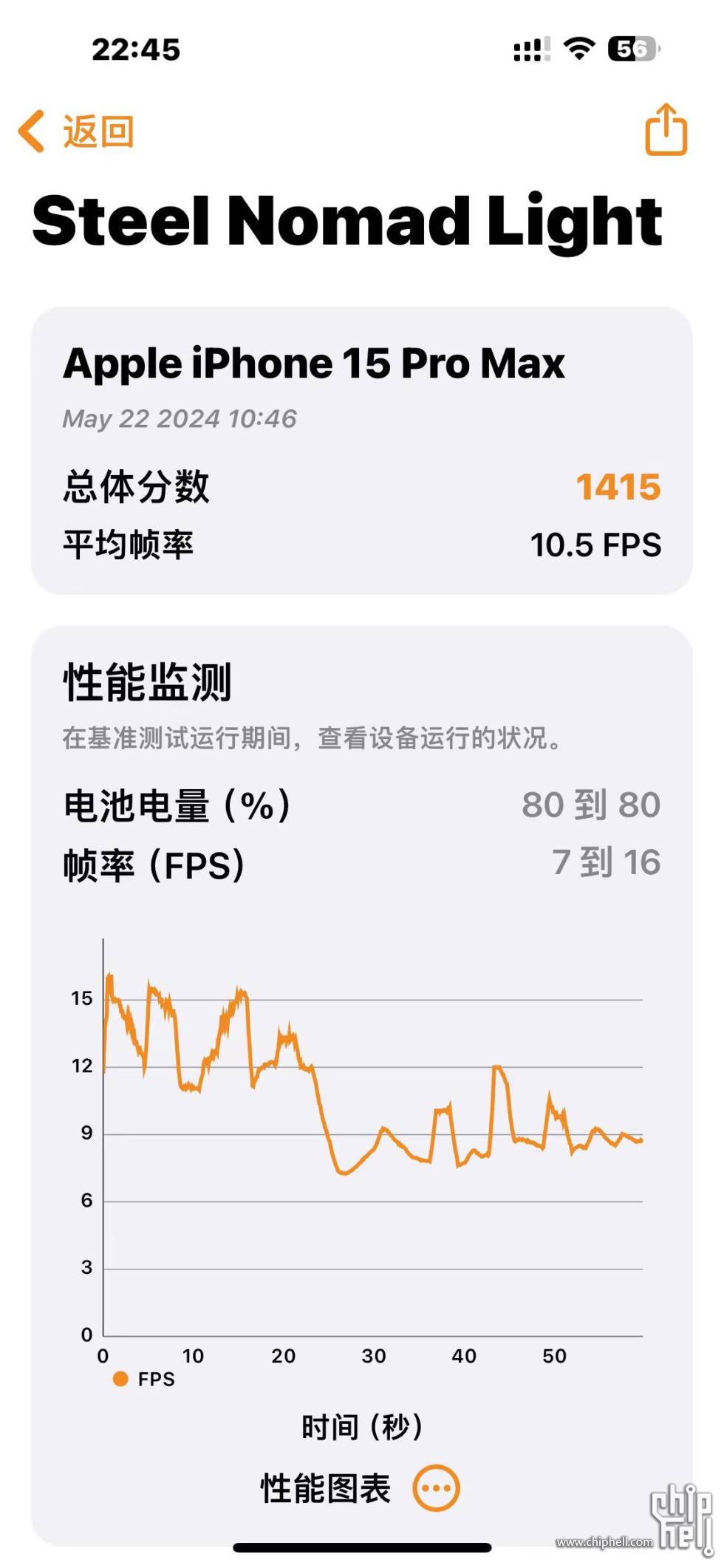724x1568 pixels.
Task: Go back via the 返回 button
Action: pos(77,132)
